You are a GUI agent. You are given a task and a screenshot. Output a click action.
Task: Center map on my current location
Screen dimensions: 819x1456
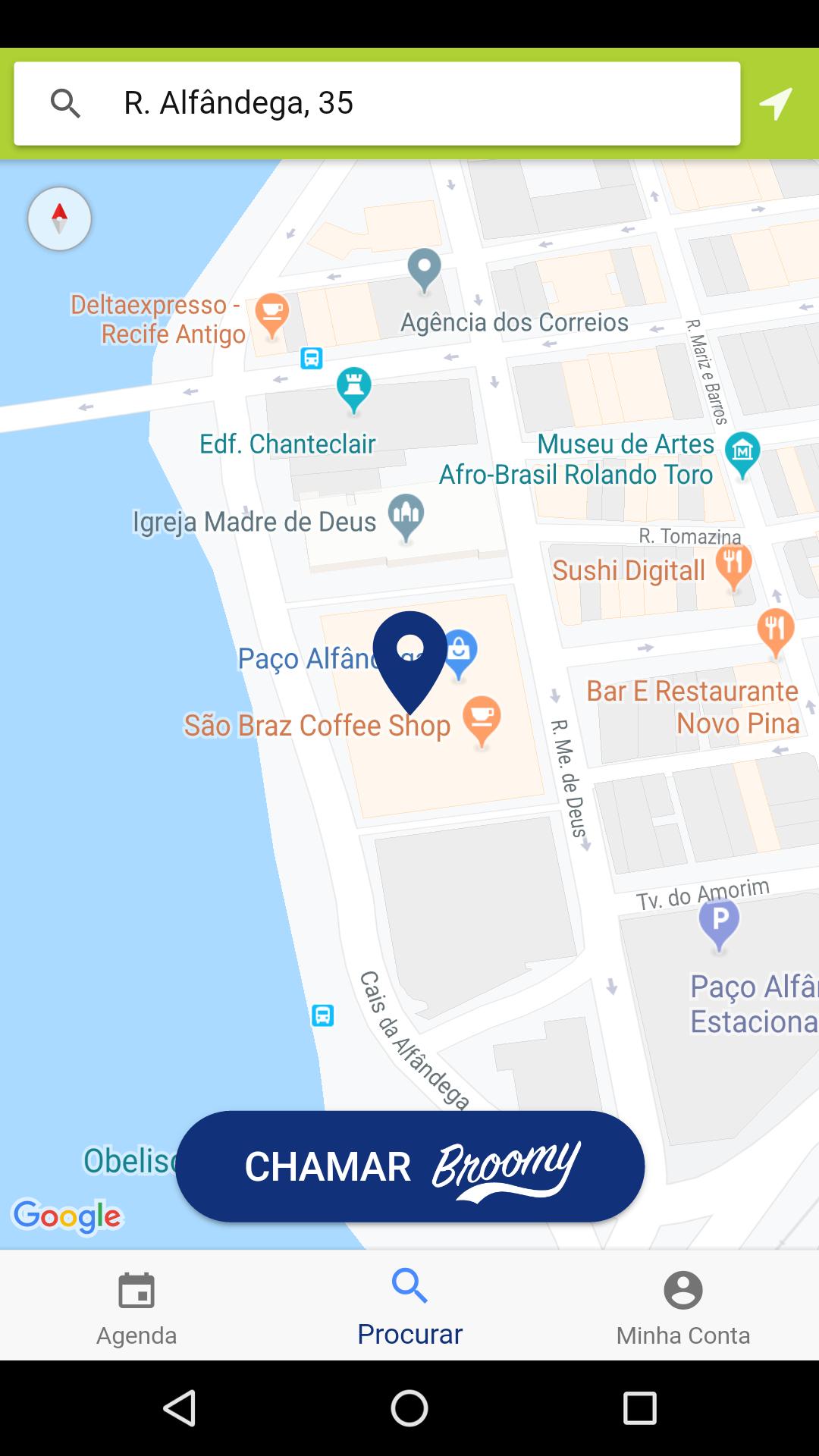click(x=776, y=104)
